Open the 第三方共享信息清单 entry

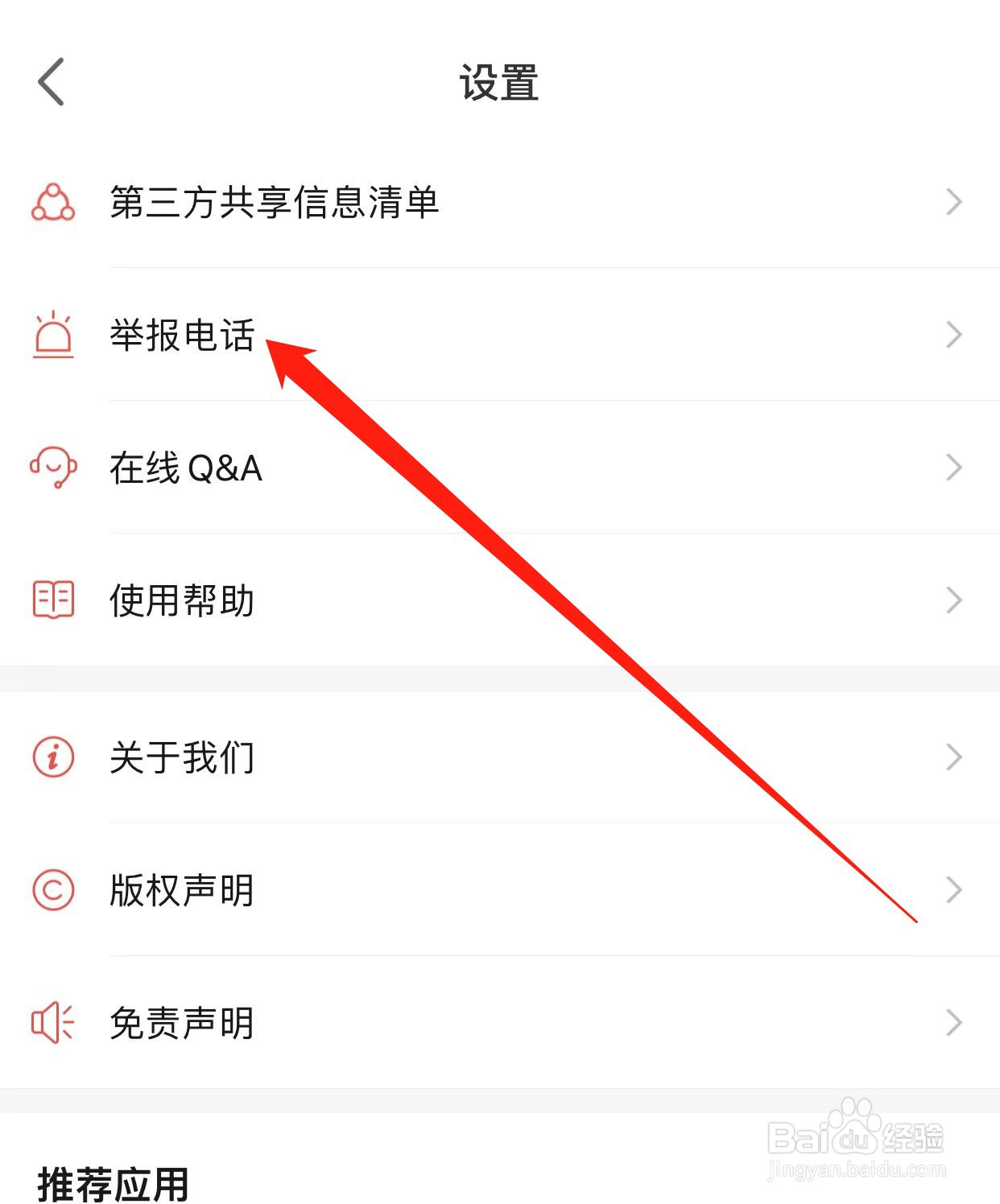[x=275, y=204]
